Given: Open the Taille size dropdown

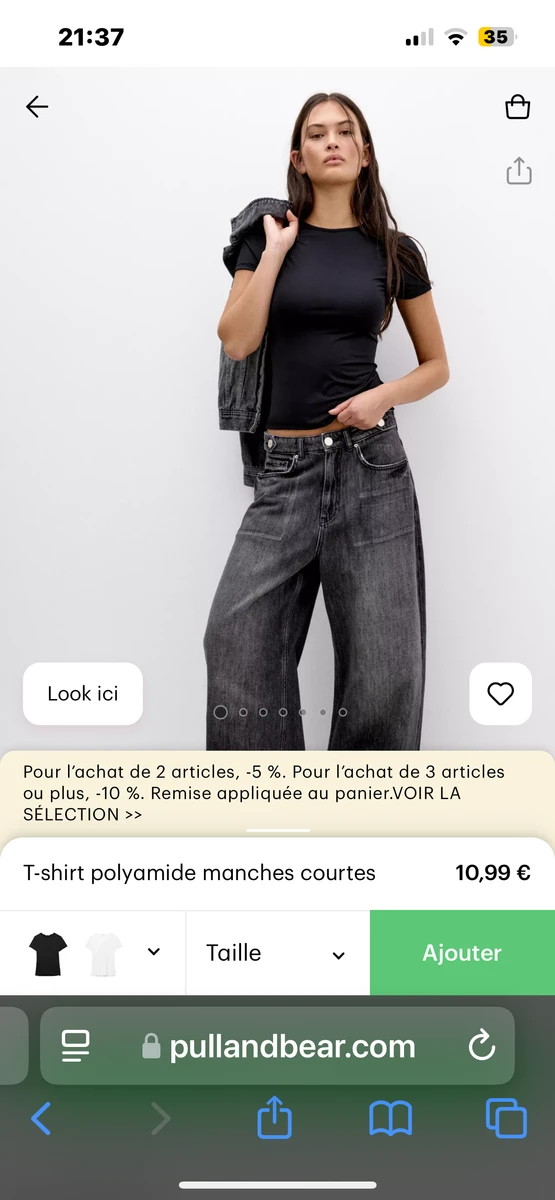Looking at the screenshot, I should pyautogui.click(x=277, y=953).
